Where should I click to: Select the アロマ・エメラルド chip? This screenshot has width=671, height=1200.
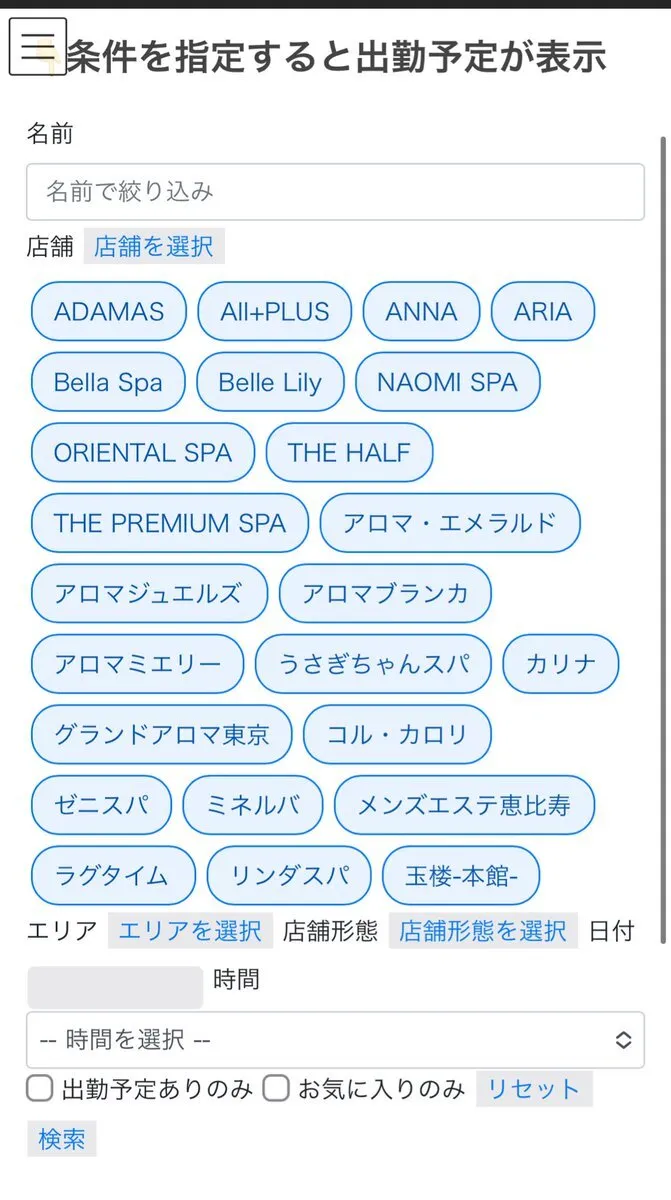(450, 523)
